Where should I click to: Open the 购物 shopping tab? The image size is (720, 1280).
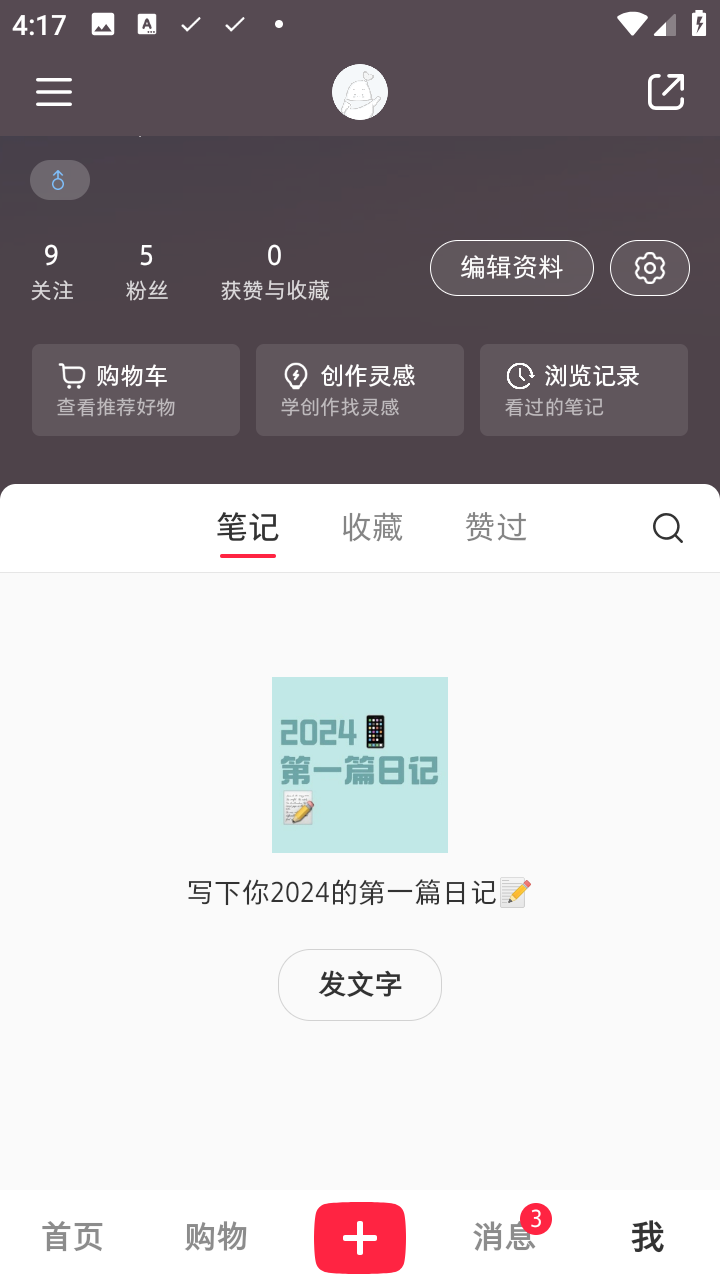(x=216, y=1237)
